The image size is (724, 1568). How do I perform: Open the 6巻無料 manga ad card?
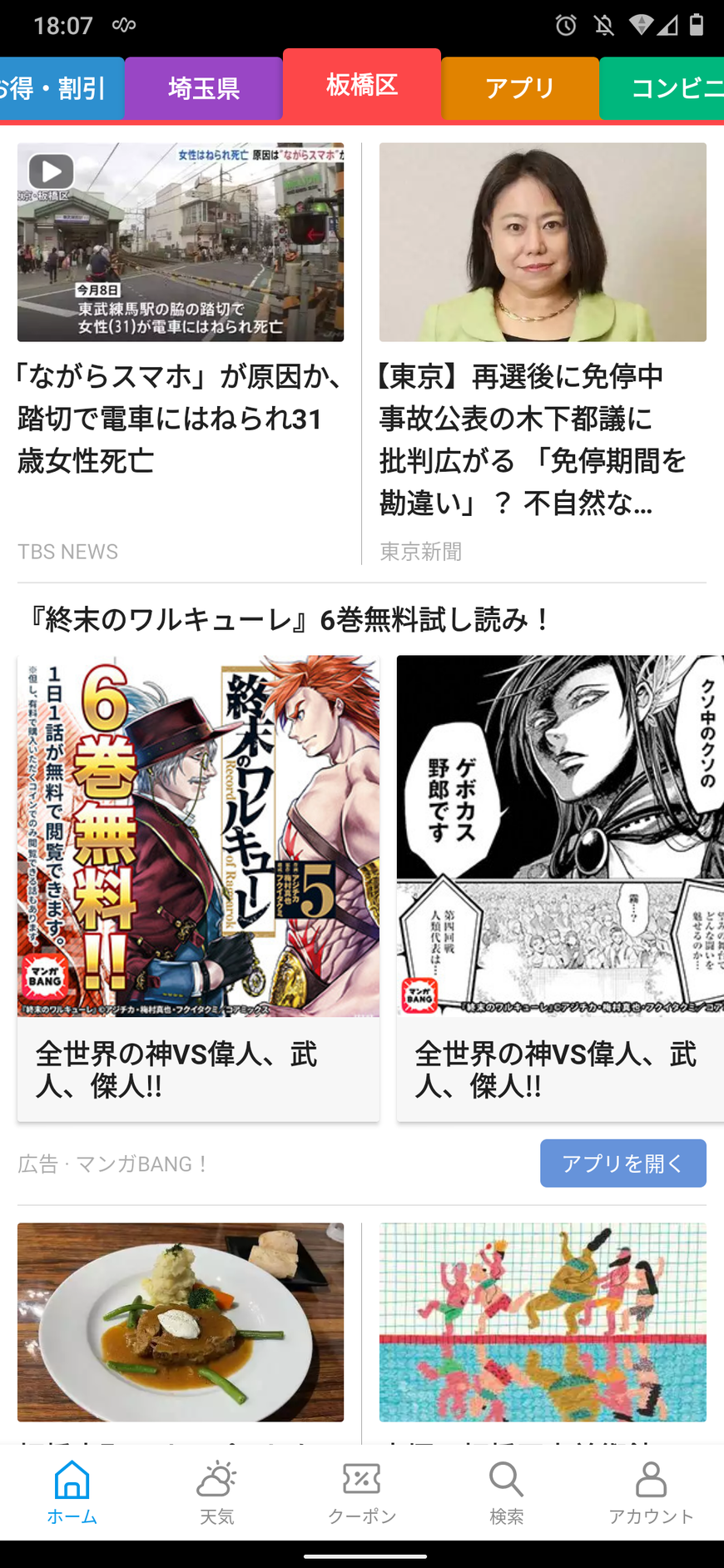(198, 886)
